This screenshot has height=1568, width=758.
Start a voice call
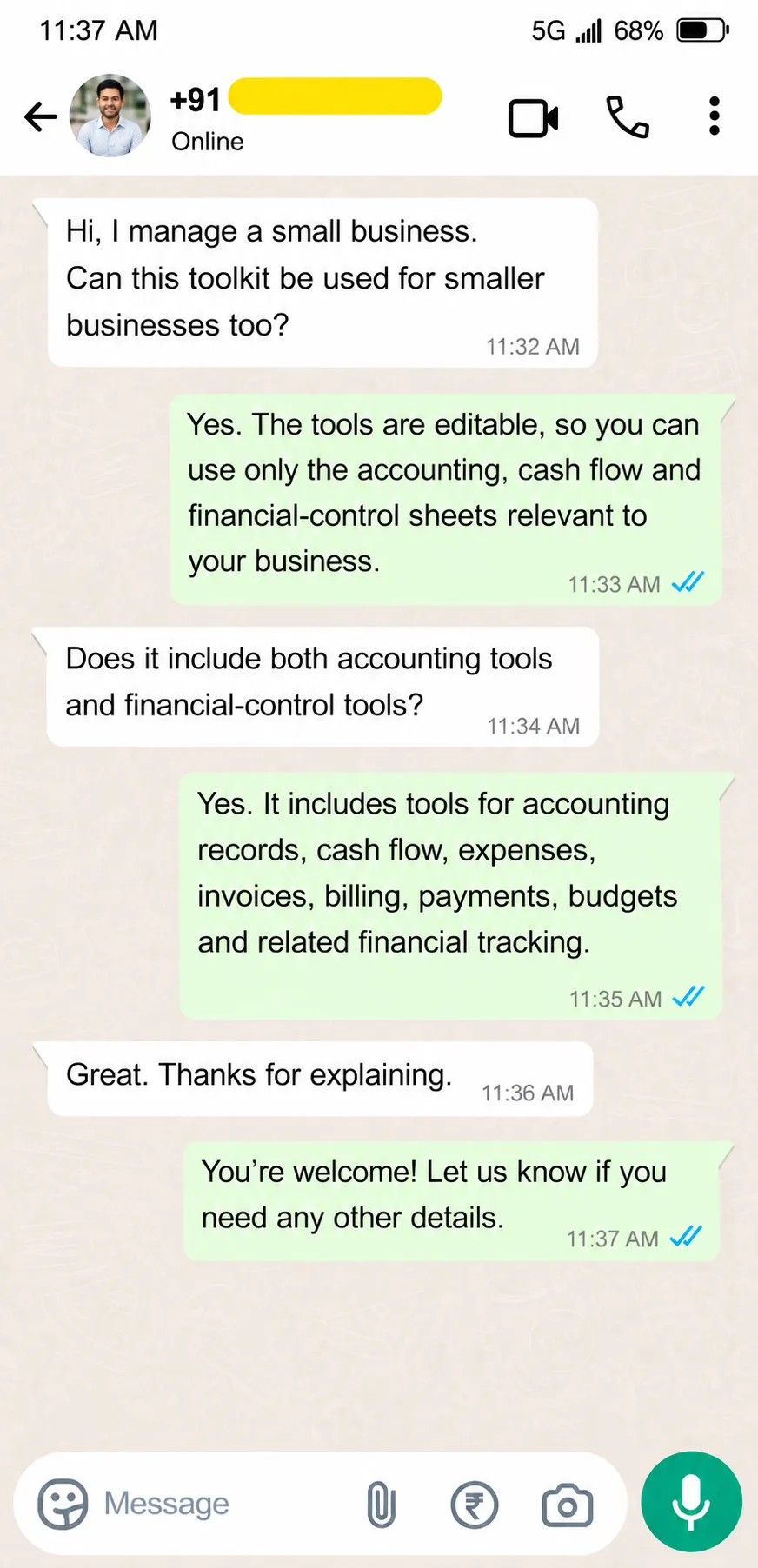click(628, 117)
